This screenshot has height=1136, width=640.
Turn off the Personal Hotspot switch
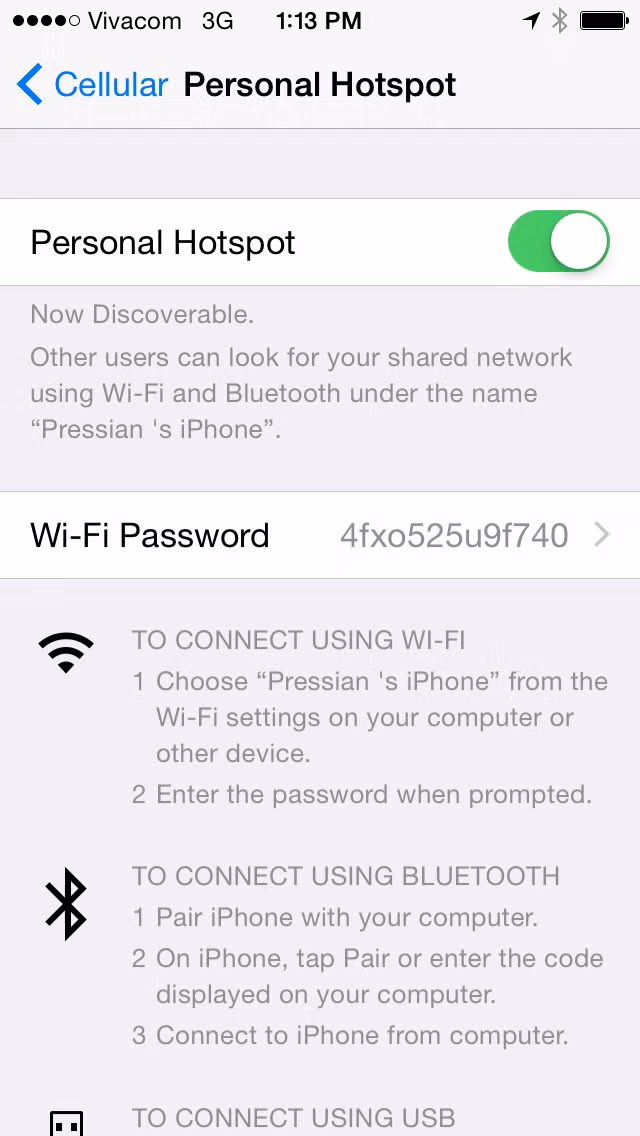pos(558,242)
